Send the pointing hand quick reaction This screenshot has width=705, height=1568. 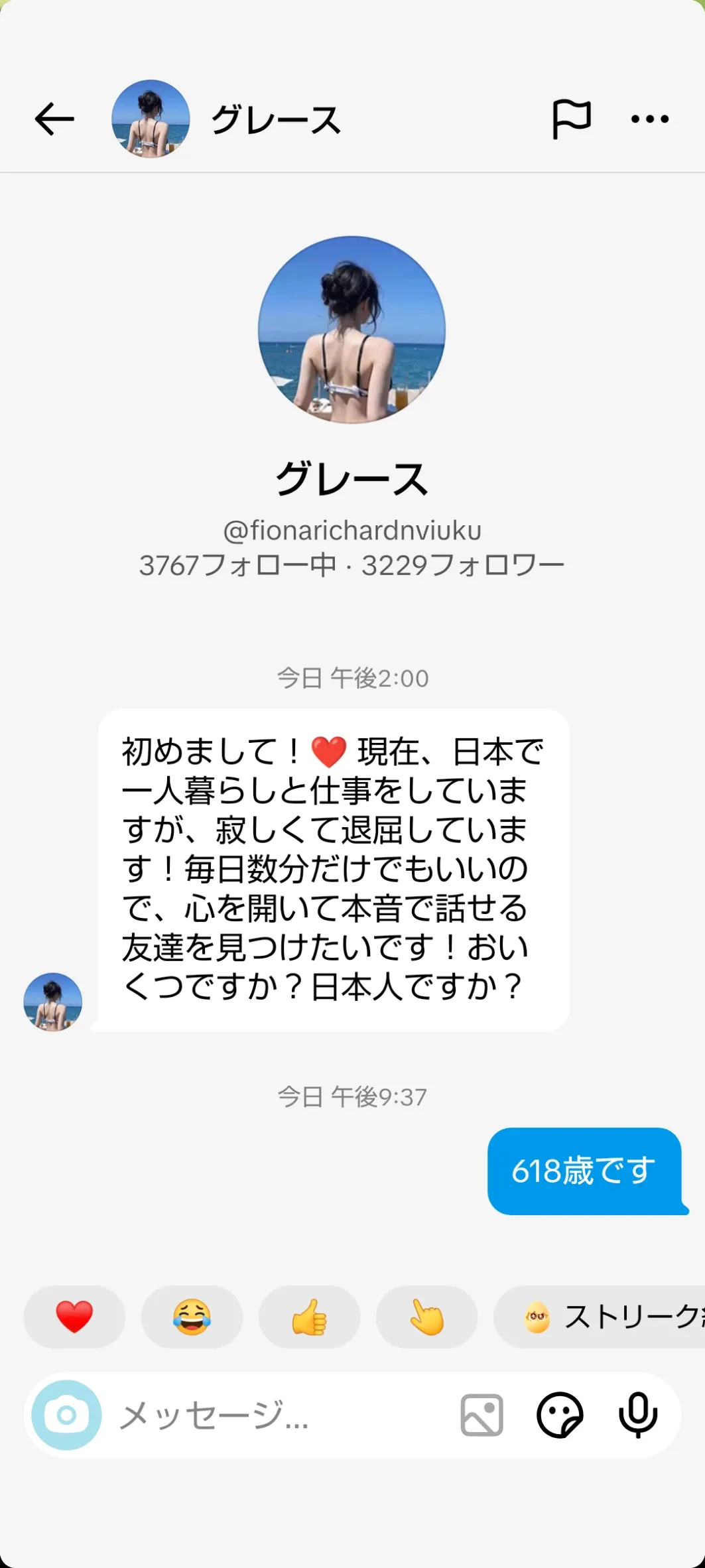click(426, 1317)
